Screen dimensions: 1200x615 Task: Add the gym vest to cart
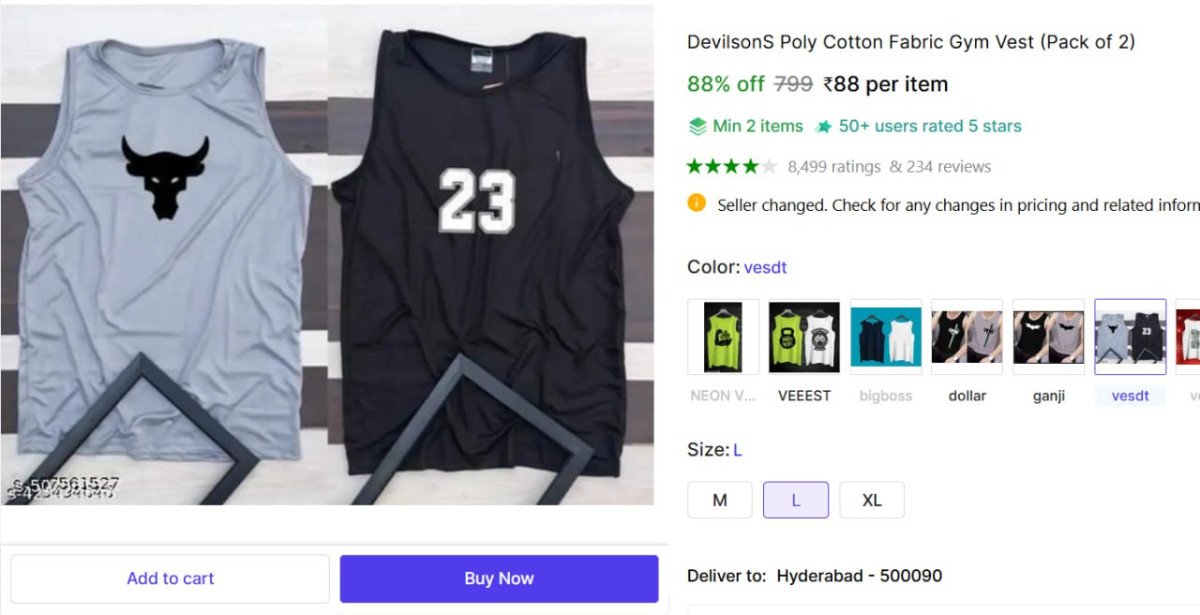pos(170,578)
